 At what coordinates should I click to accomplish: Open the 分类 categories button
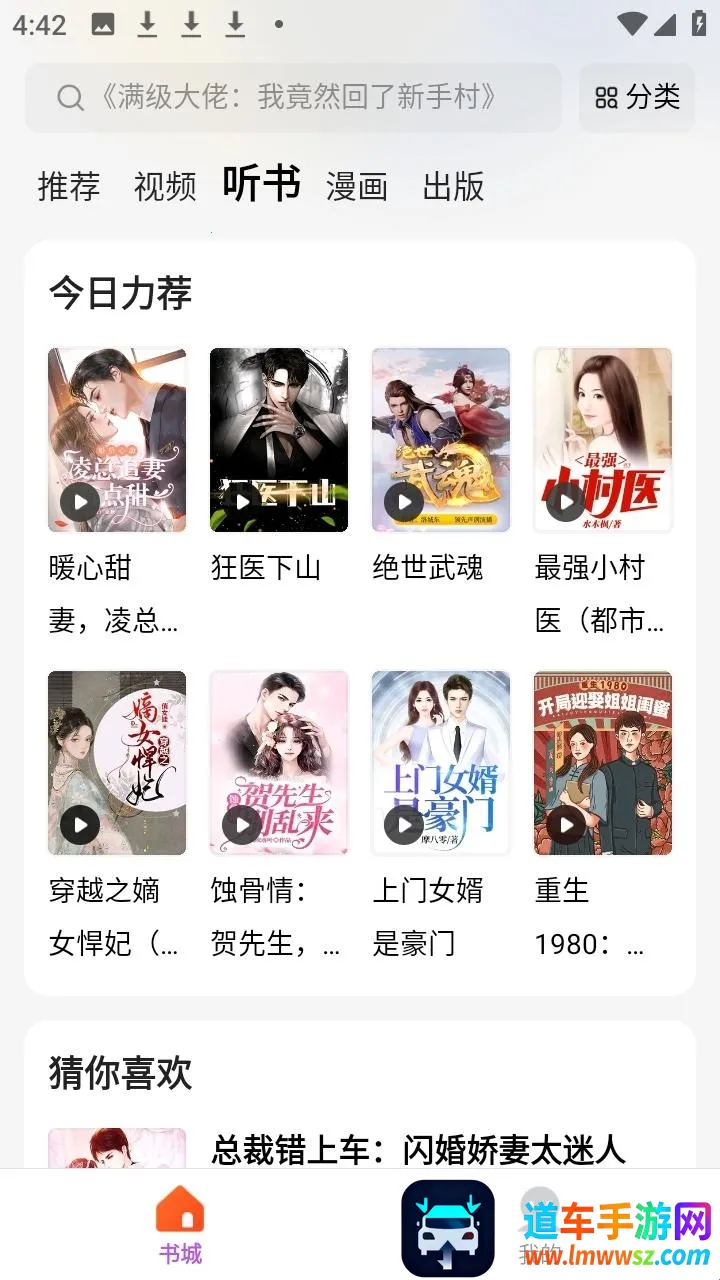(637, 97)
